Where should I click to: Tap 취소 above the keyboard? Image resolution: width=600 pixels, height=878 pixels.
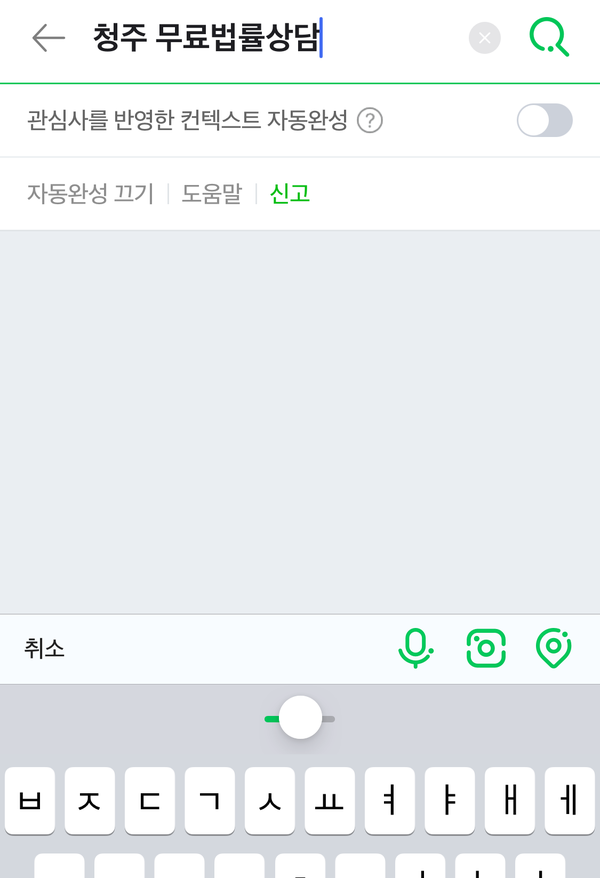click(x=45, y=648)
